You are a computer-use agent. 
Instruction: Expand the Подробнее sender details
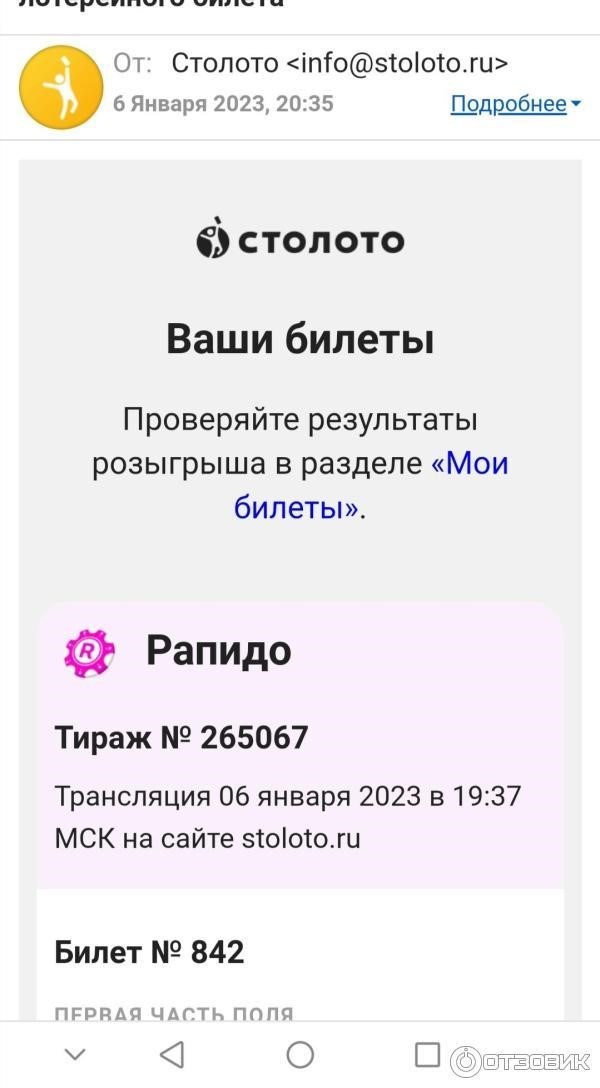pyautogui.click(x=514, y=104)
